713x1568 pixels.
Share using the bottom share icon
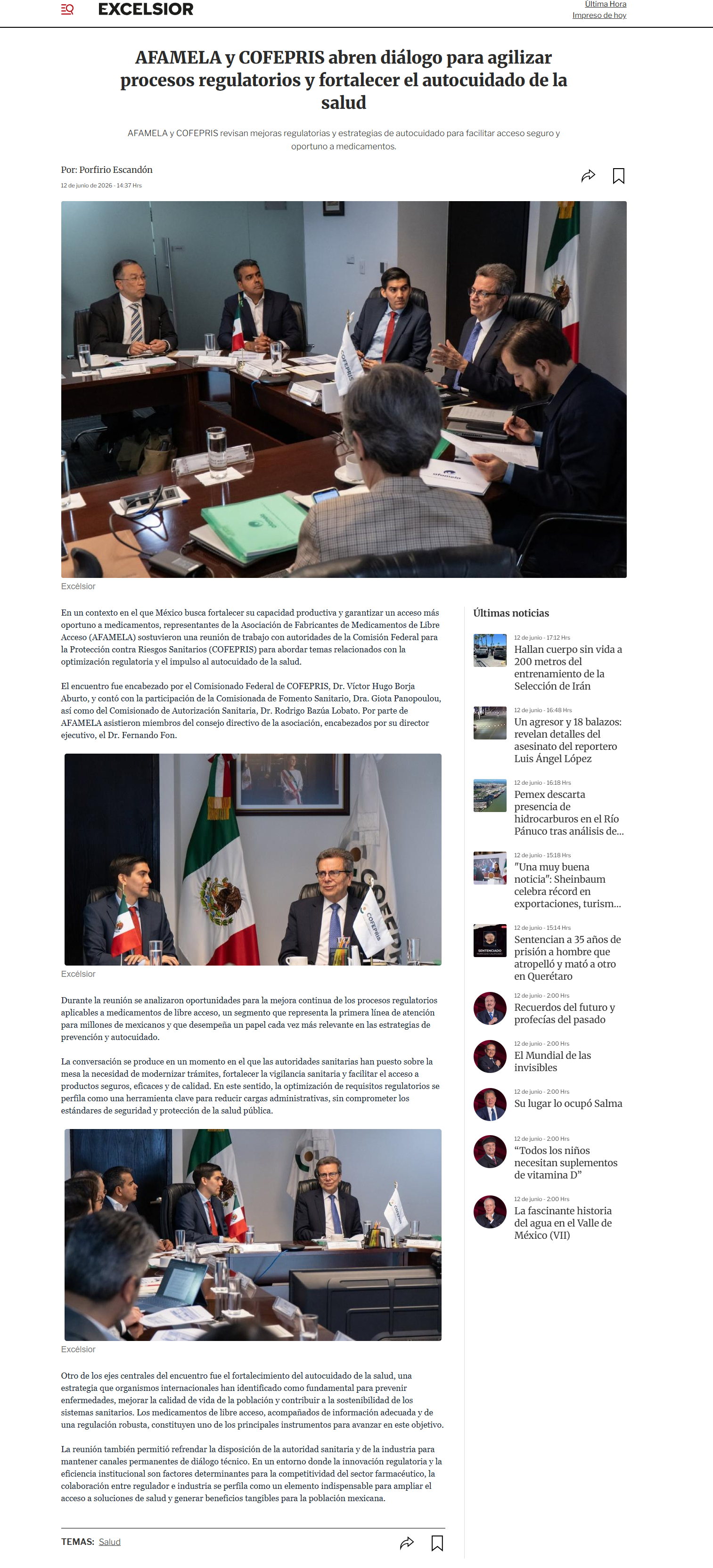click(407, 1543)
